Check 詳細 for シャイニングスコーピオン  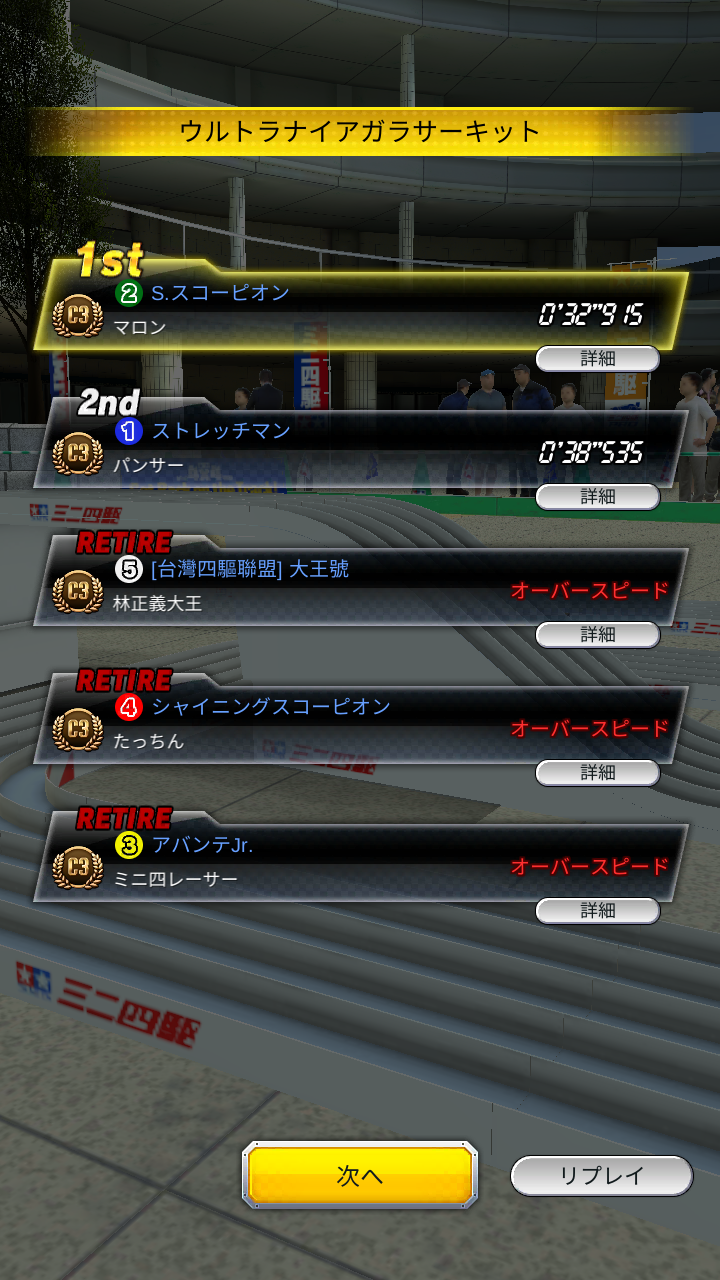click(x=598, y=772)
